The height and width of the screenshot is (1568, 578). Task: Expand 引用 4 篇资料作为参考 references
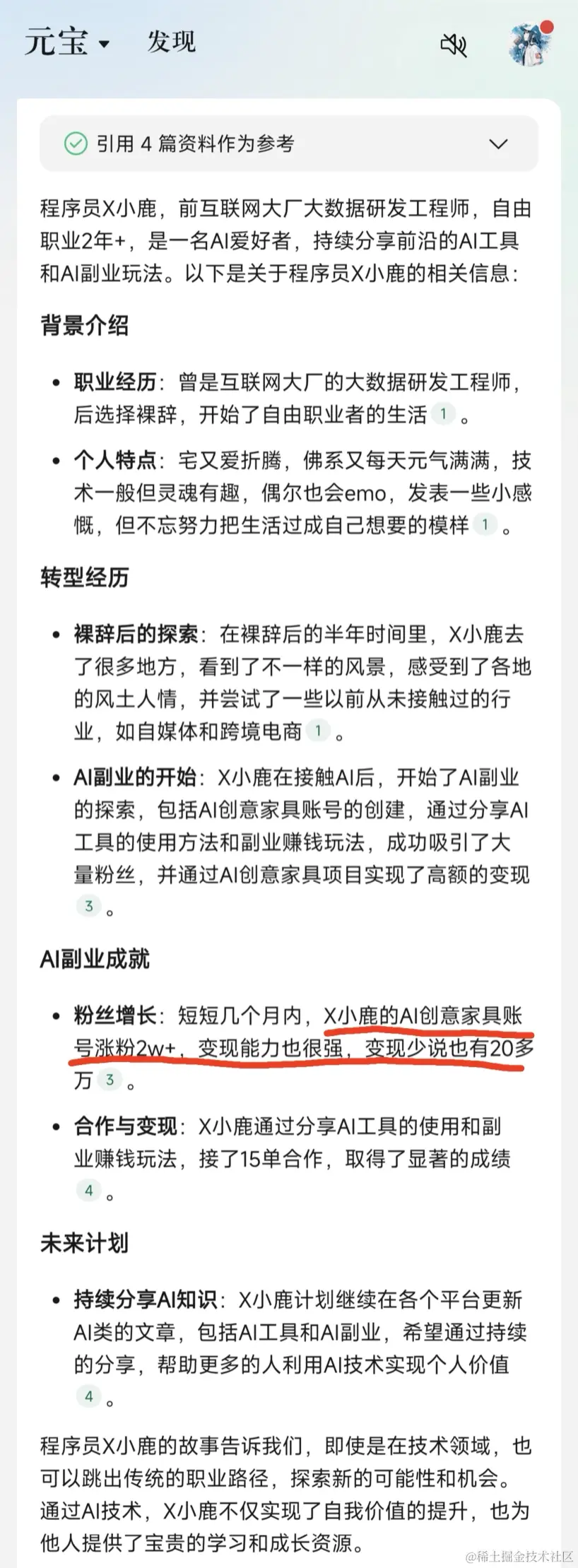[x=288, y=144]
